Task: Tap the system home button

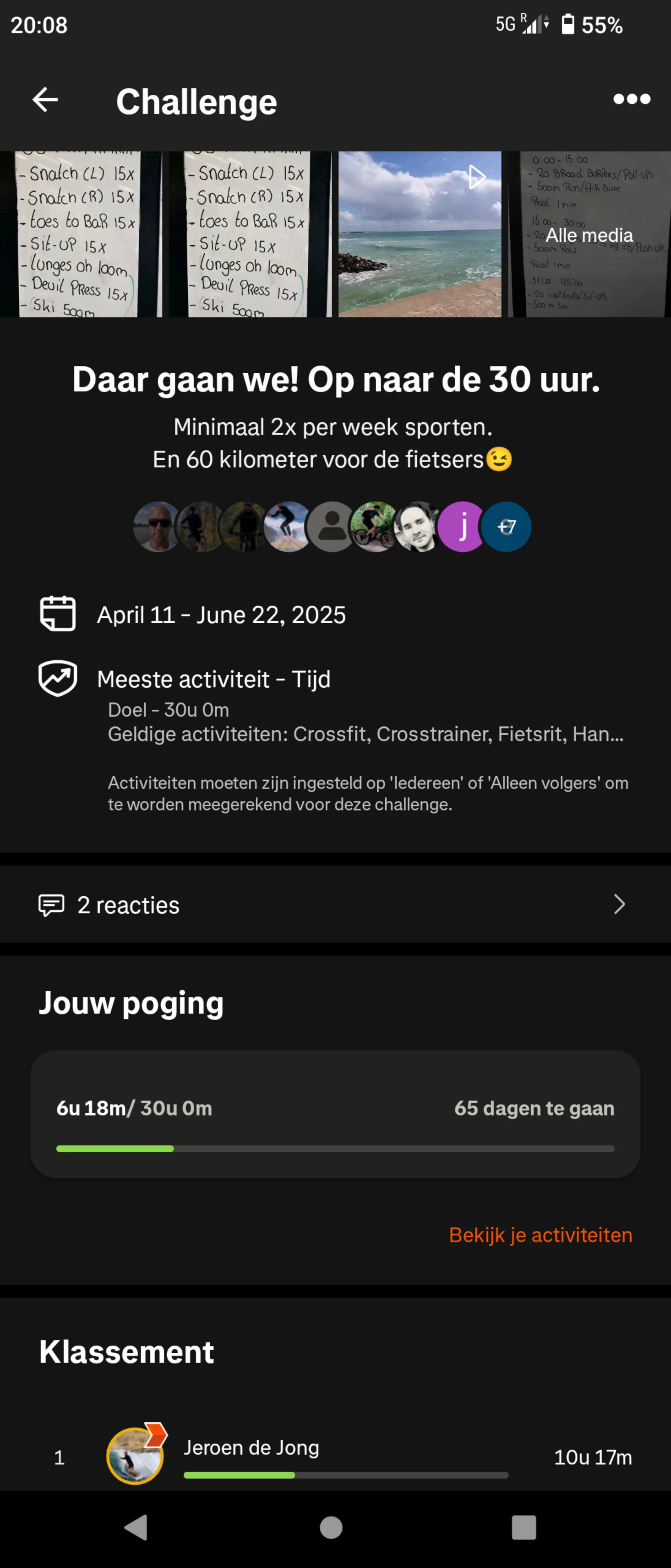Action: (x=331, y=1527)
